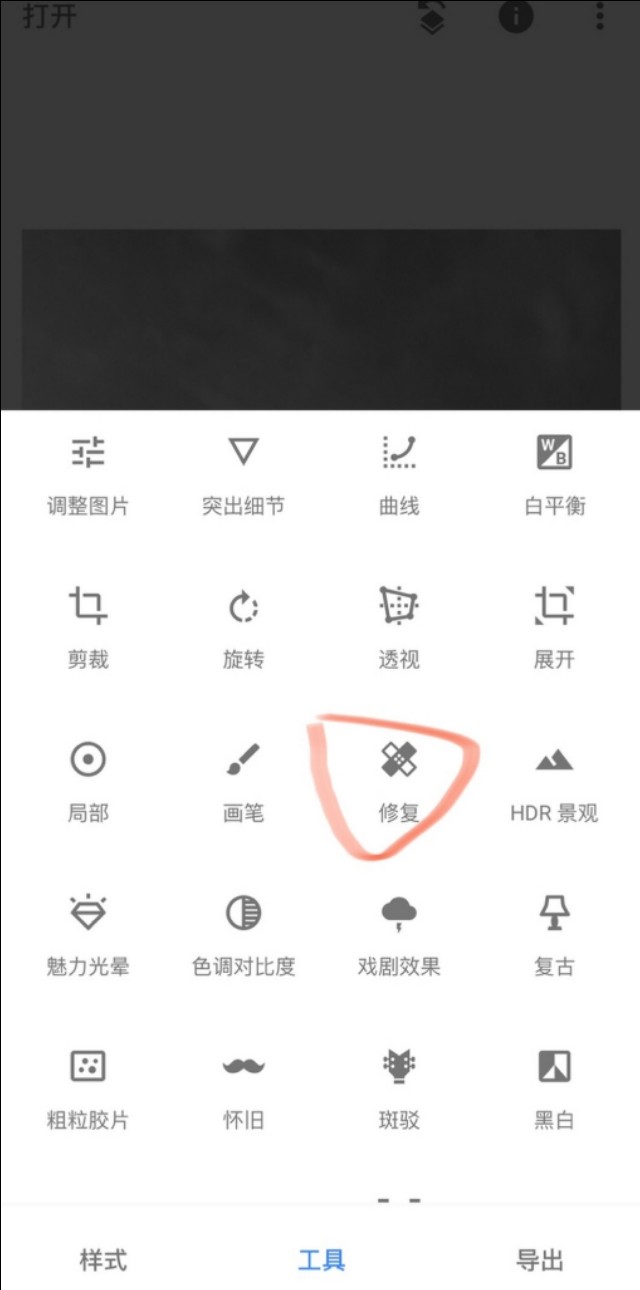The width and height of the screenshot is (640, 1290).
Task: Open the 复古 vintage tool
Action: click(x=554, y=935)
